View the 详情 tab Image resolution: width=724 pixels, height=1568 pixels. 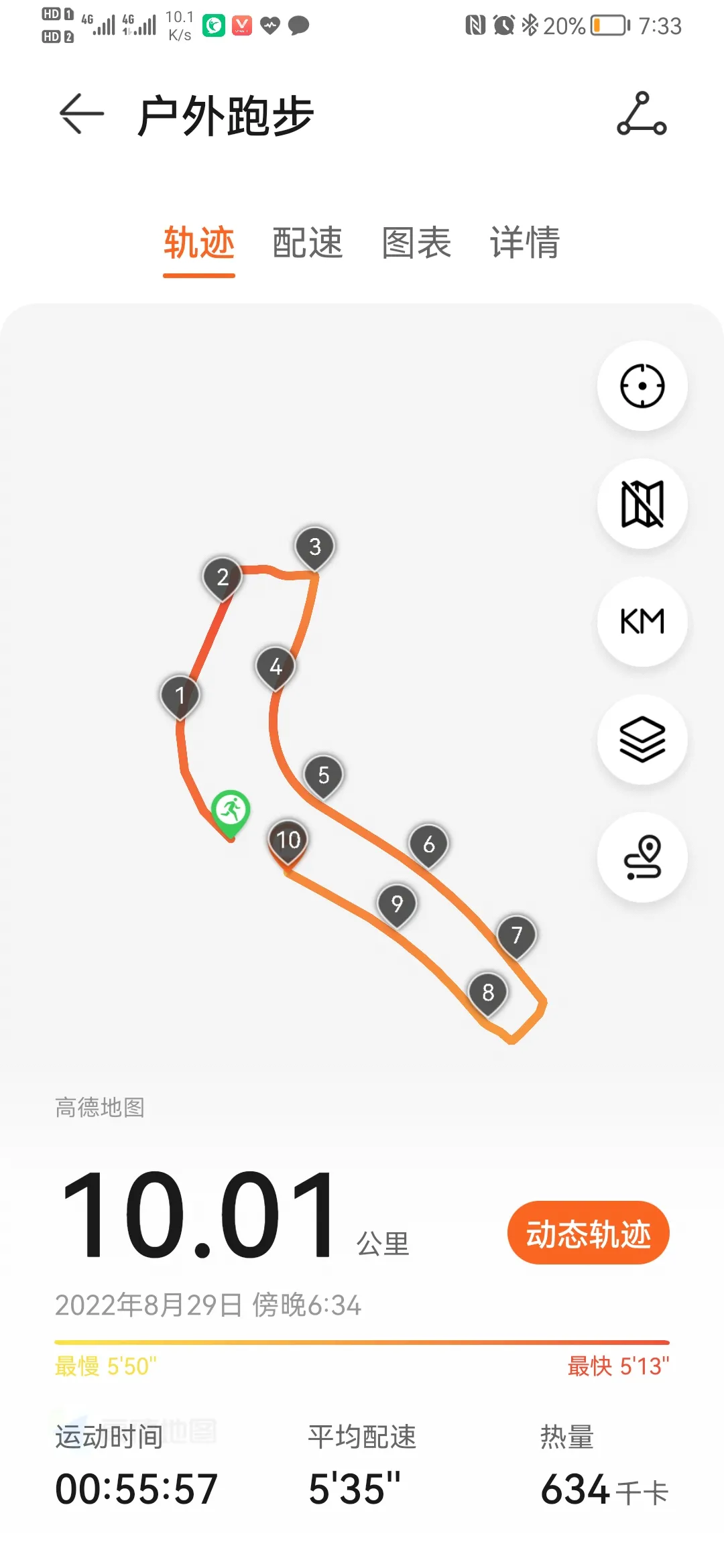525,243
